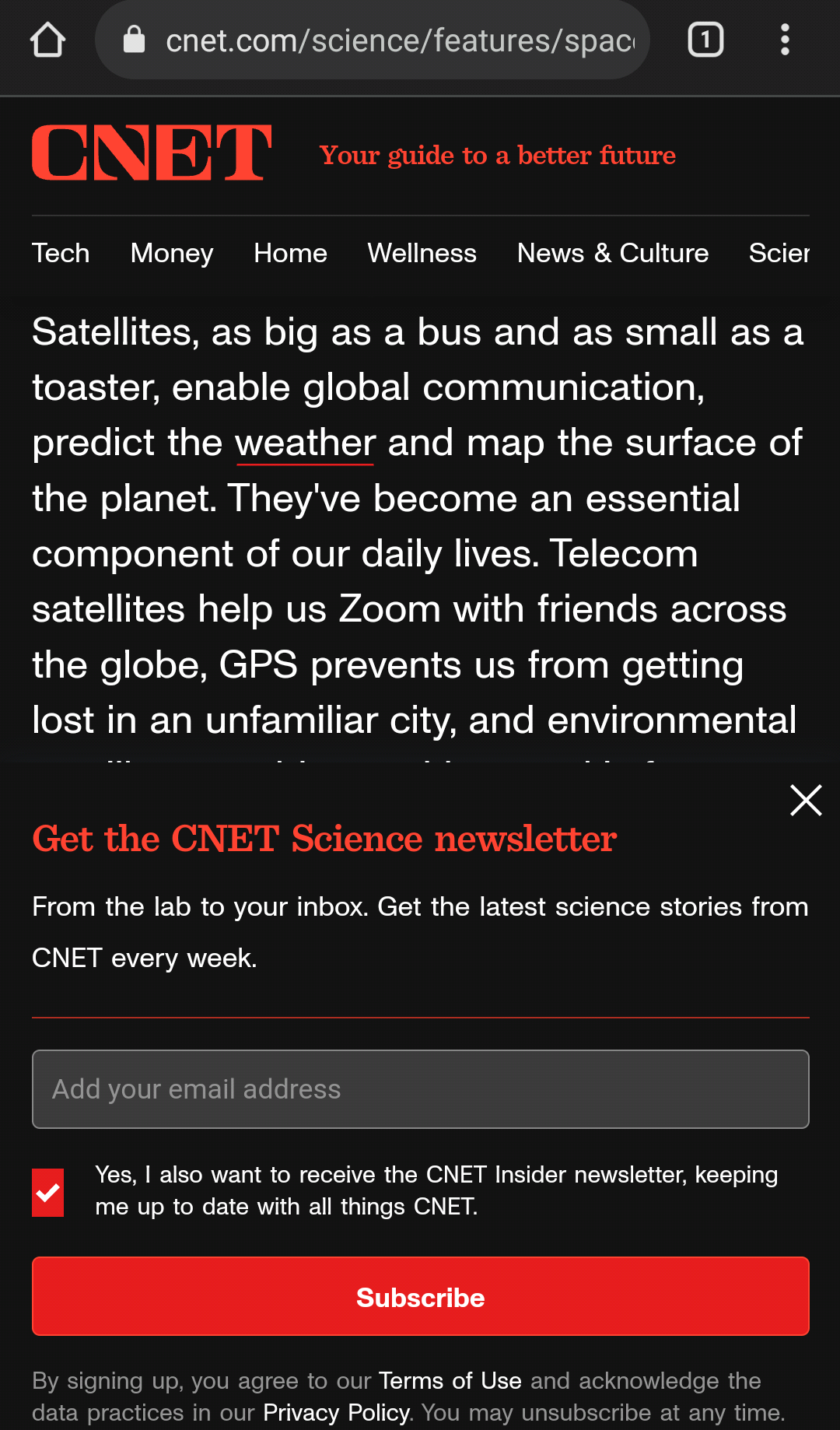
Task: Open the Home category
Action: pyautogui.click(x=290, y=253)
